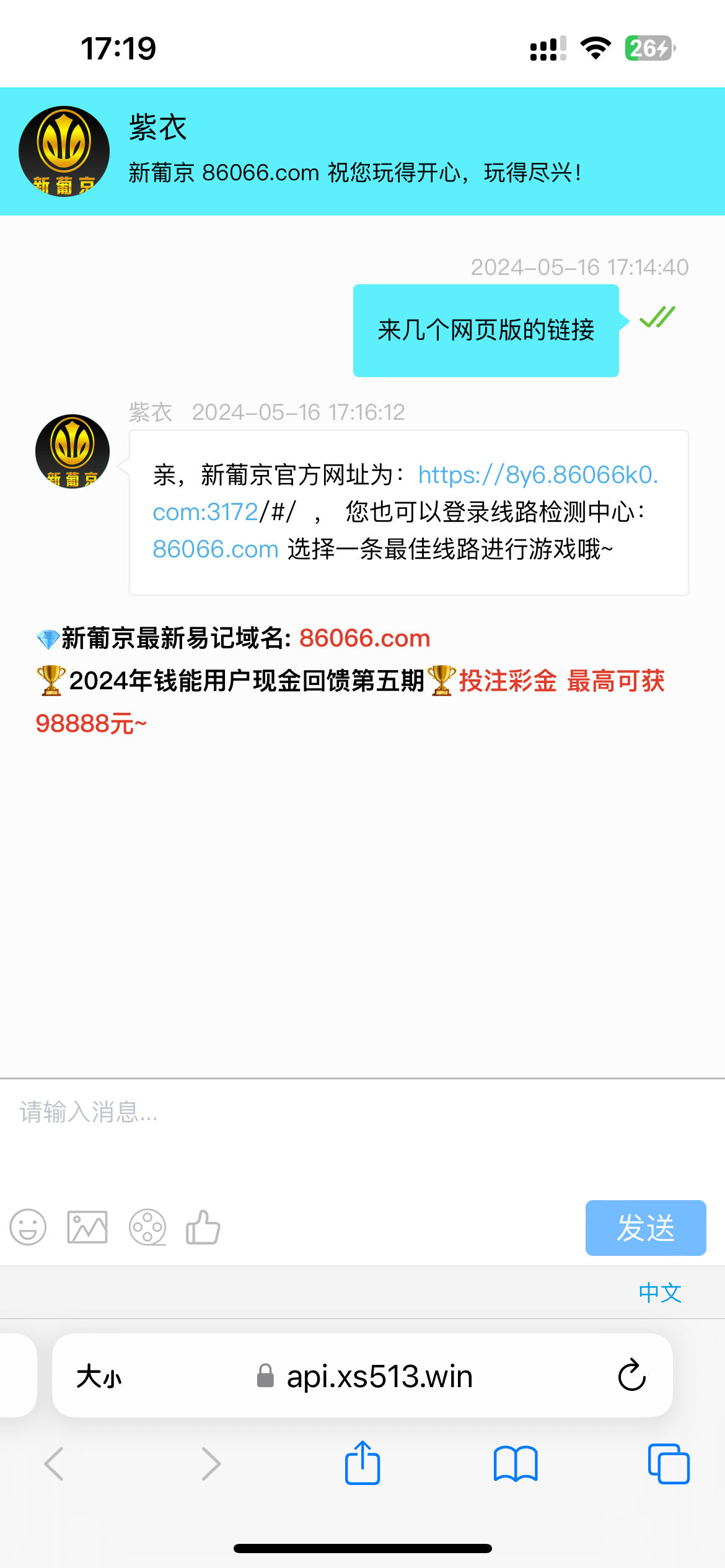725x1568 pixels.
Task: Tap the 发送 send button
Action: tap(645, 1228)
